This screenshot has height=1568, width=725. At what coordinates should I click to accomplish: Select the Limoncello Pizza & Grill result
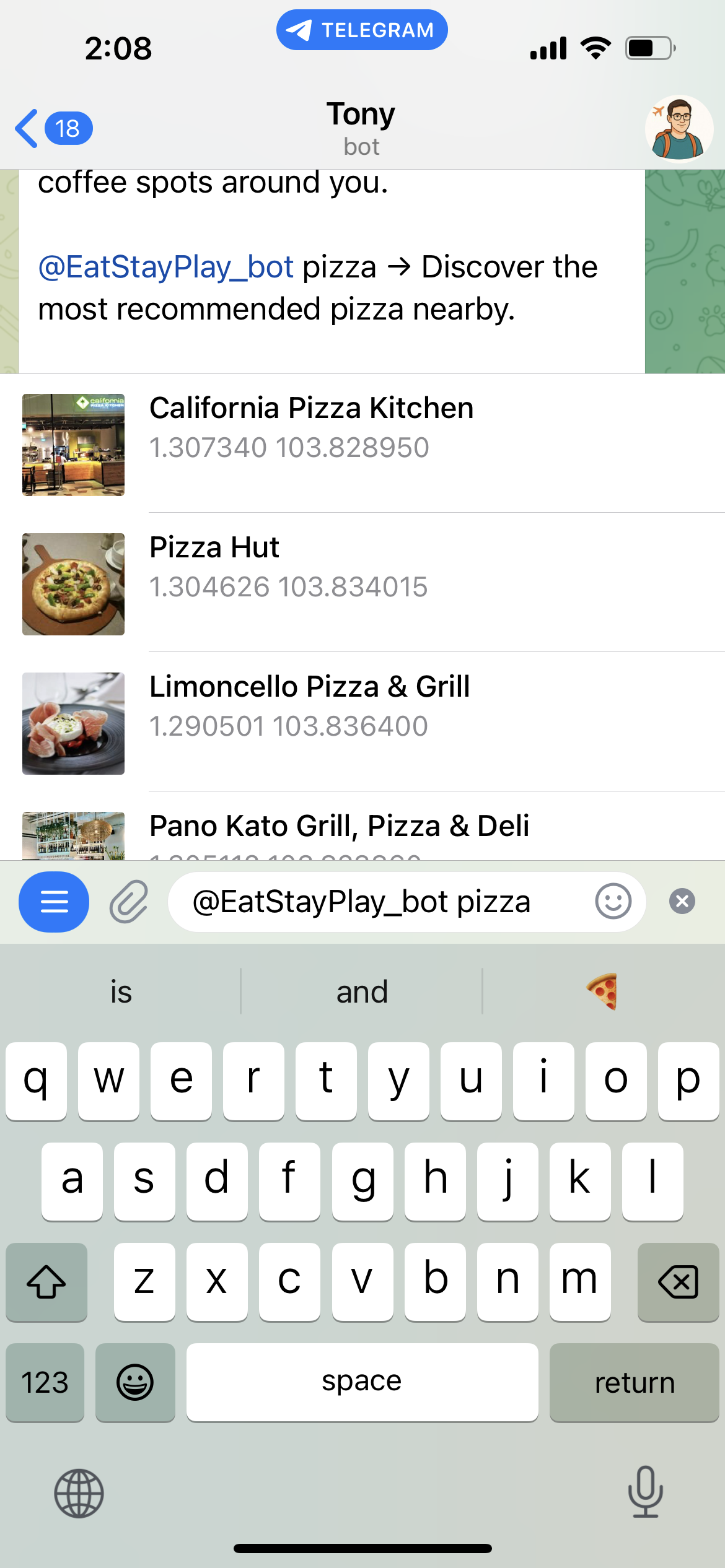coord(362,721)
